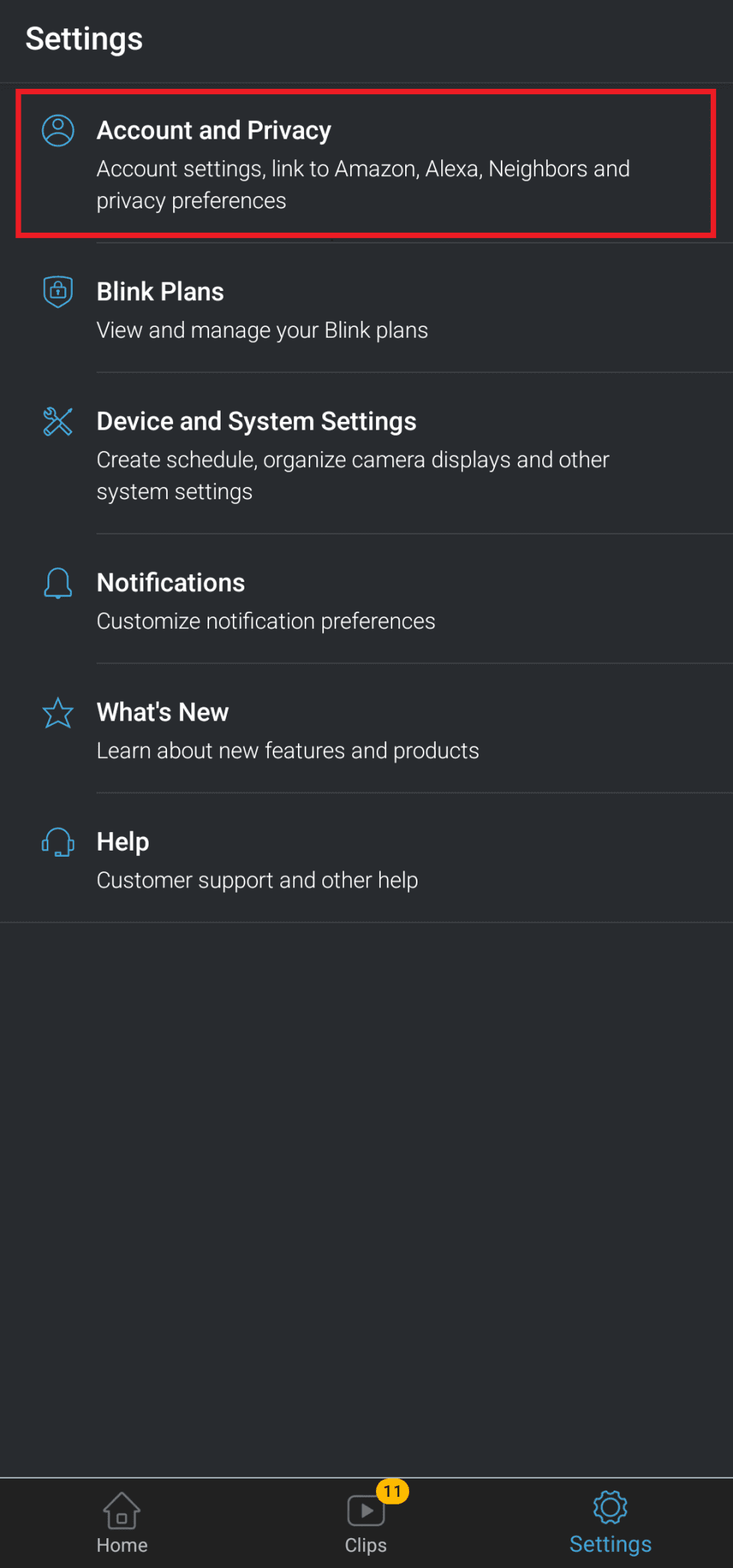This screenshot has width=733, height=1568.
Task: Click the Clips play icon
Action: point(365,1511)
